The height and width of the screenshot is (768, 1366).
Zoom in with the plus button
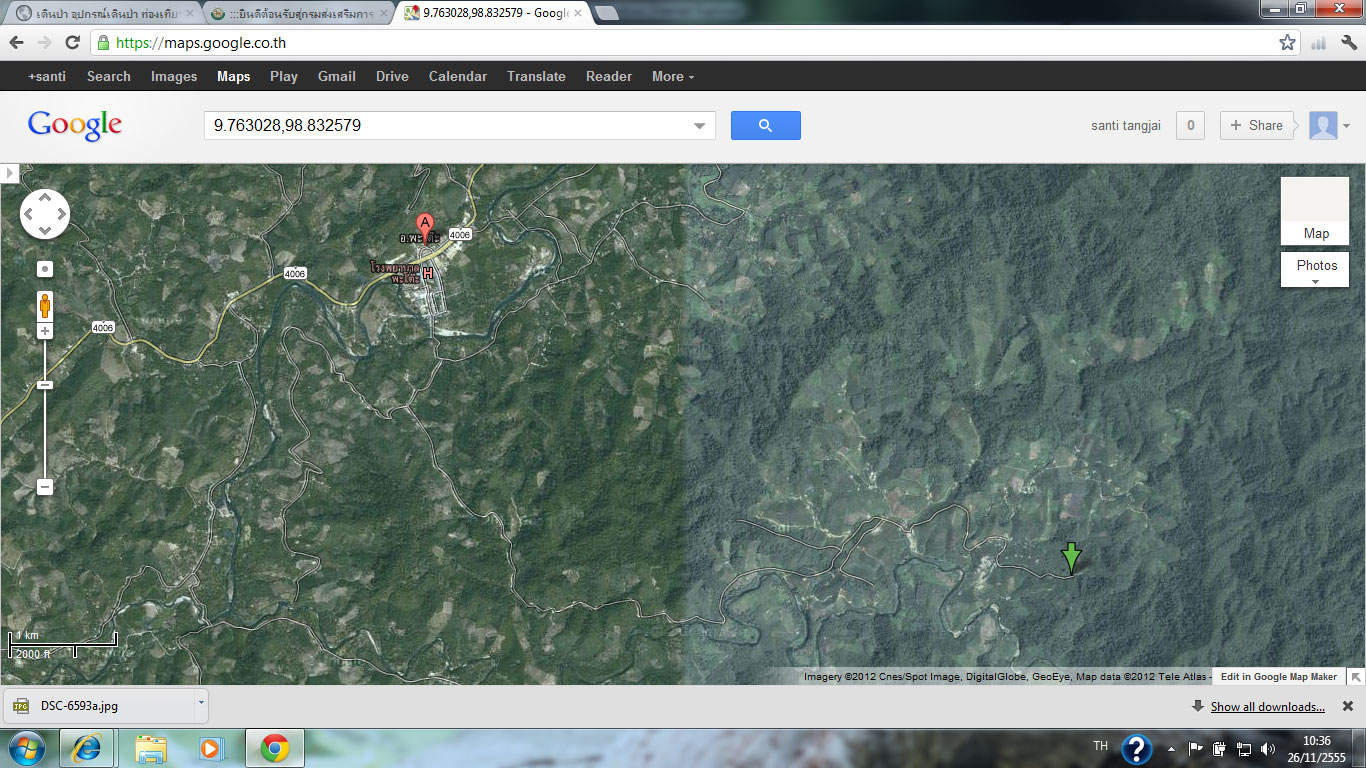pos(45,331)
